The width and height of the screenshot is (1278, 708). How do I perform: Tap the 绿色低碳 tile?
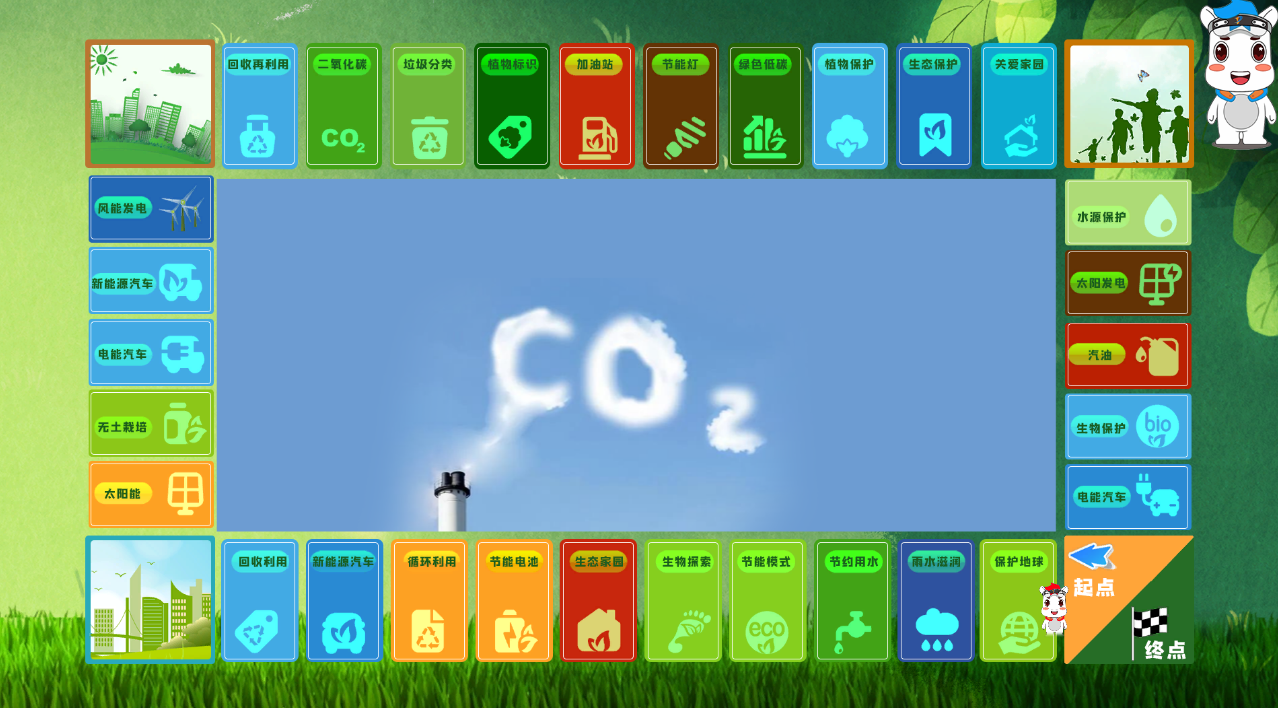click(x=765, y=106)
